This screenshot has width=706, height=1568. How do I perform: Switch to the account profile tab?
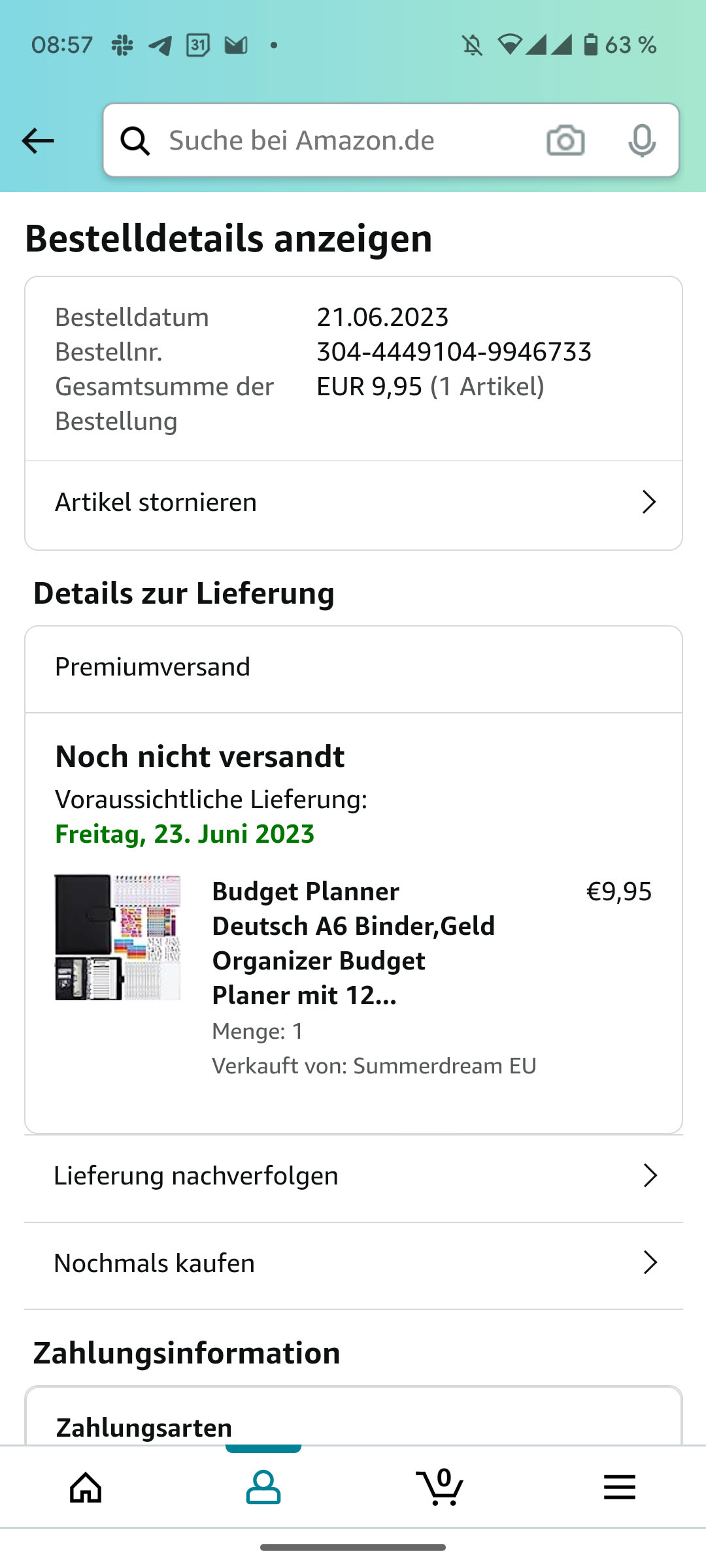click(263, 1488)
